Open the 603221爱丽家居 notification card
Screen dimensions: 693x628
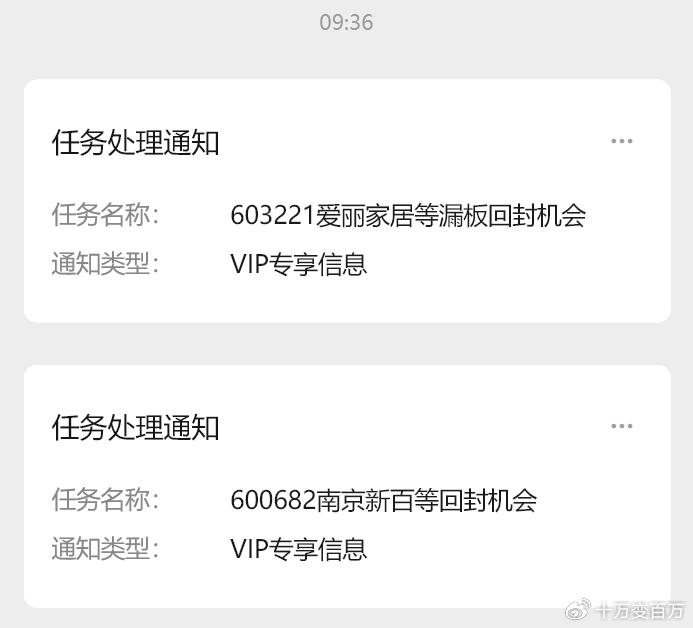tap(346, 215)
